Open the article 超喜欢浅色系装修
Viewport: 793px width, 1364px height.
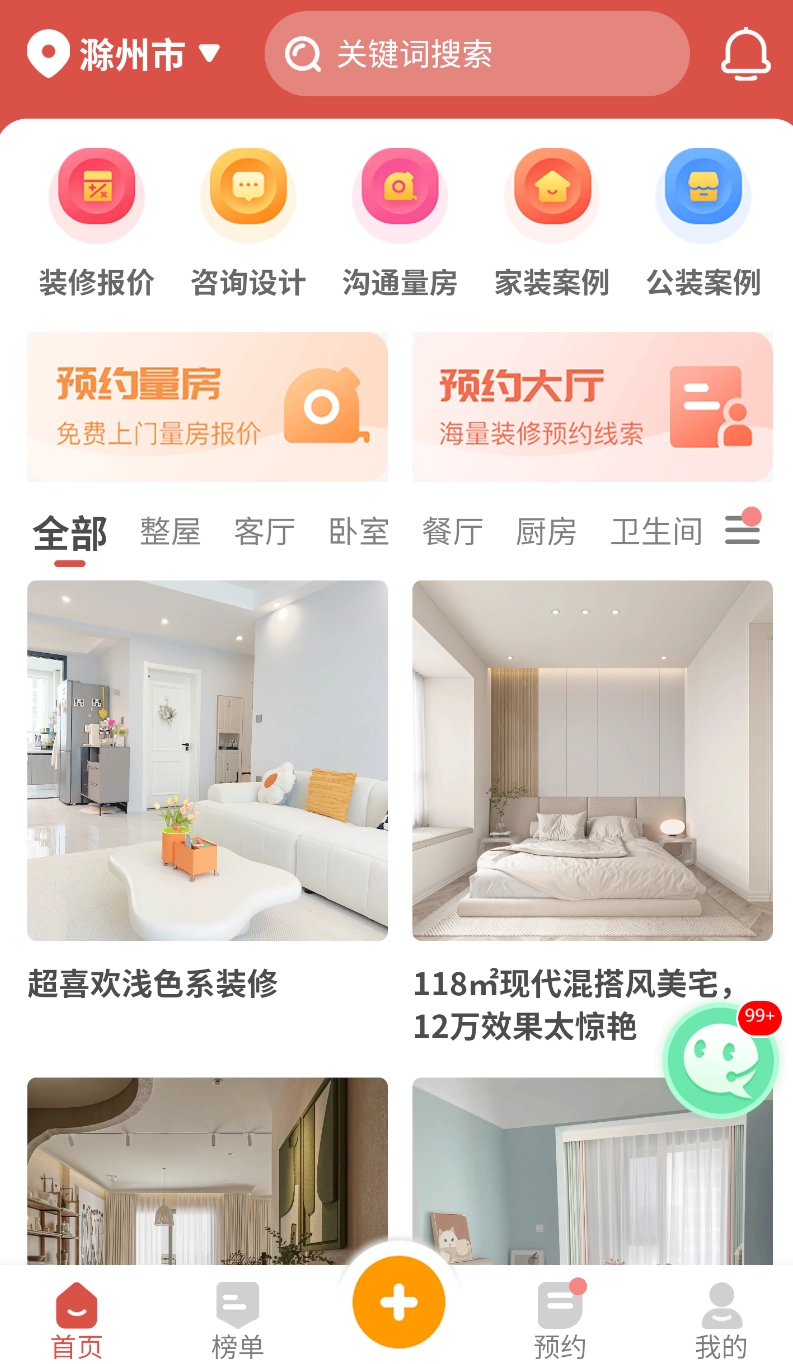[207, 760]
